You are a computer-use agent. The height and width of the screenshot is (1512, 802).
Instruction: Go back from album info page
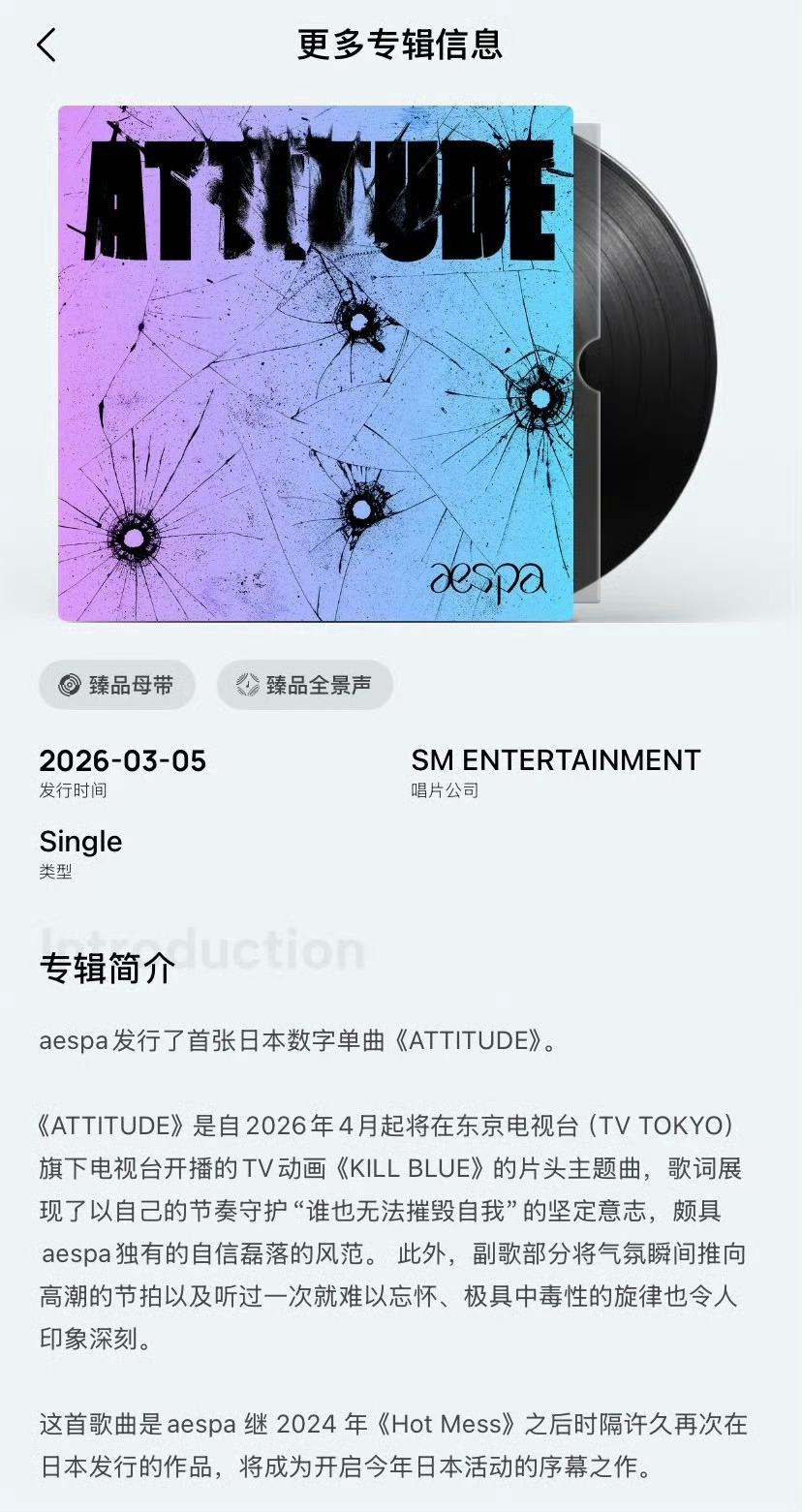pyautogui.click(x=46, y=46)
